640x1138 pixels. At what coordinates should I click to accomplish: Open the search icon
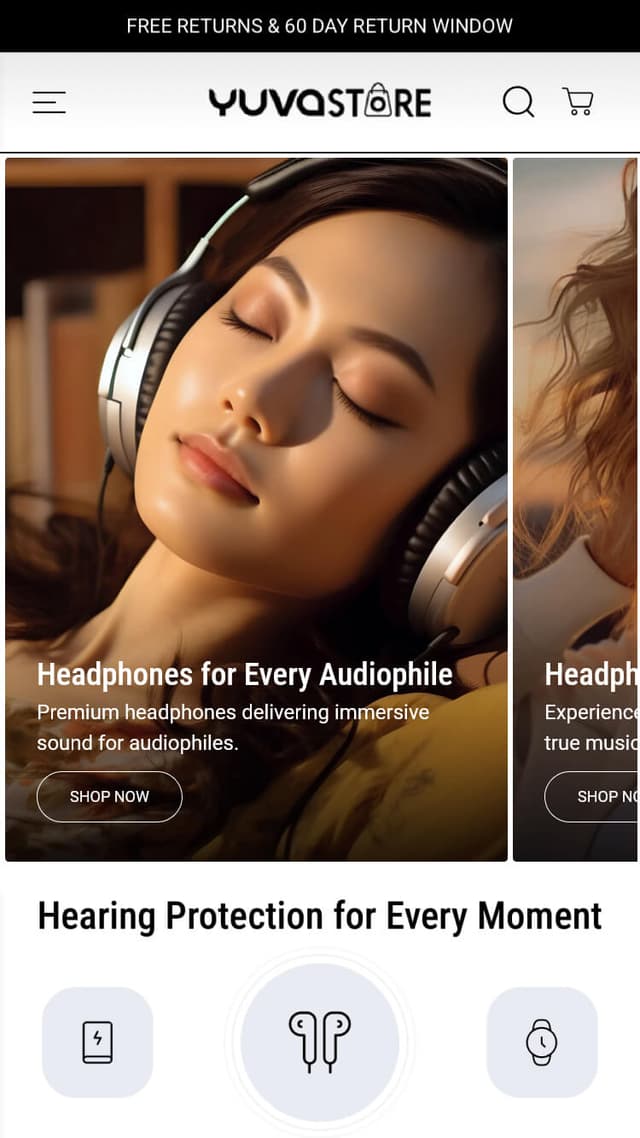point(518,101)
